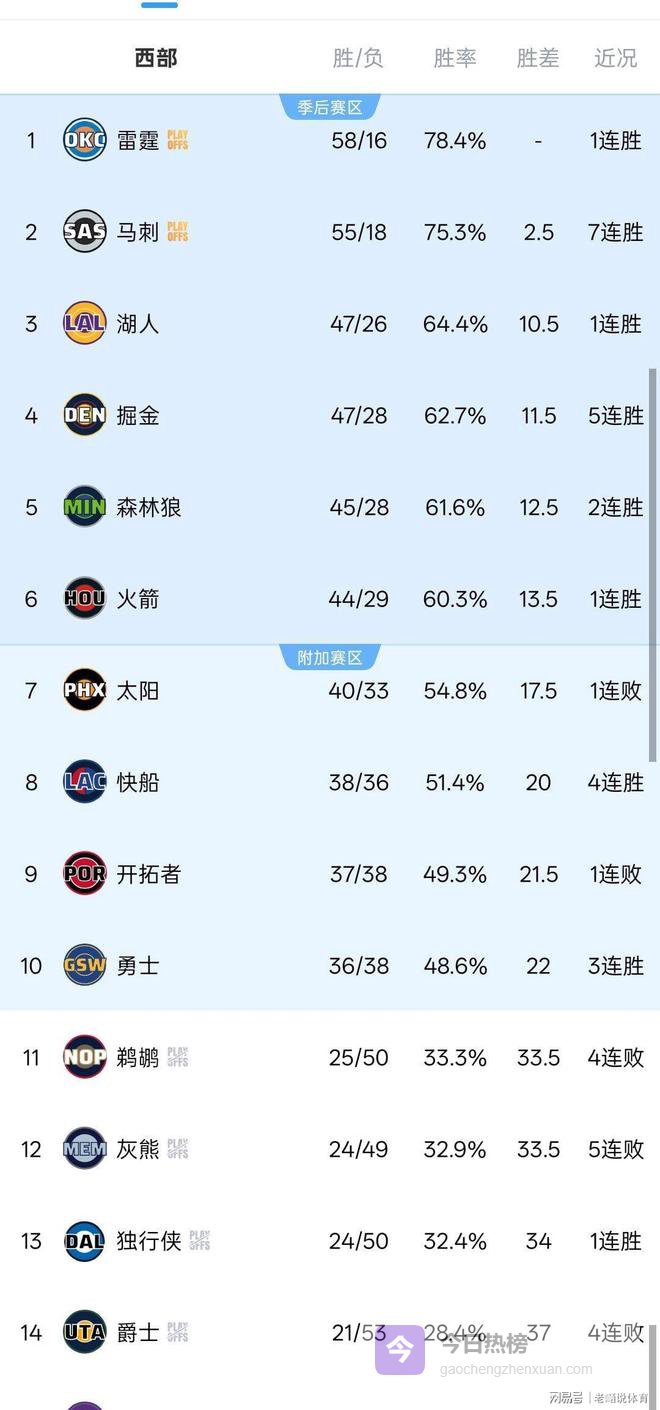Tap the 森林狼 team row

point(148,508)
